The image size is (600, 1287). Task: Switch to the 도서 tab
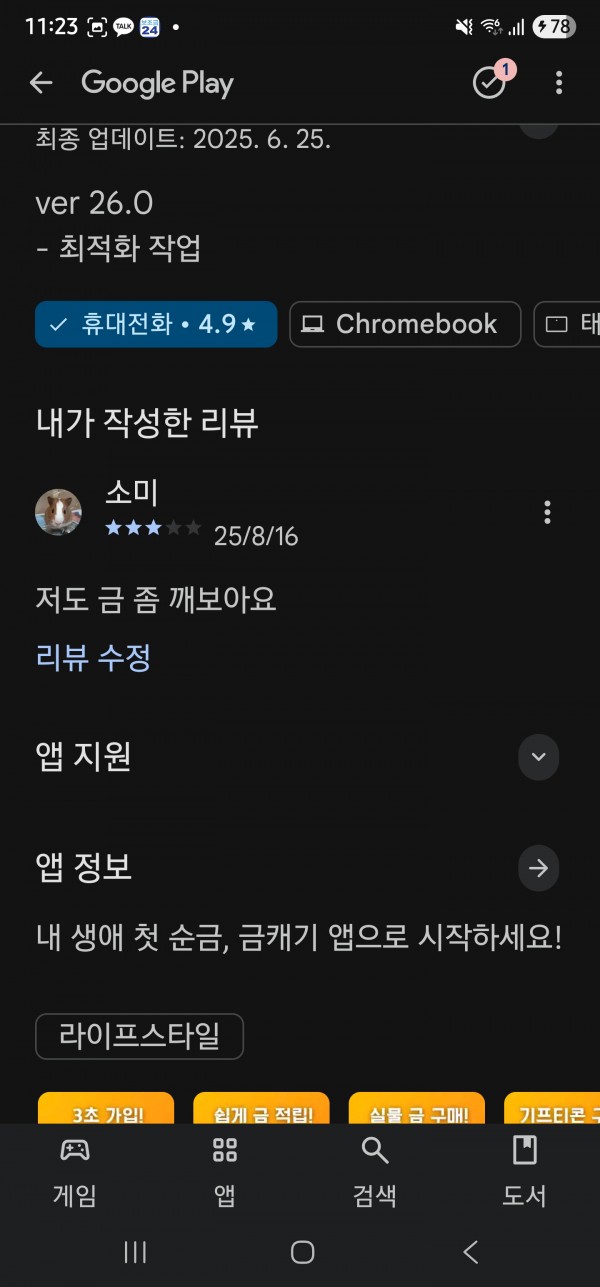click(524, 1171)
